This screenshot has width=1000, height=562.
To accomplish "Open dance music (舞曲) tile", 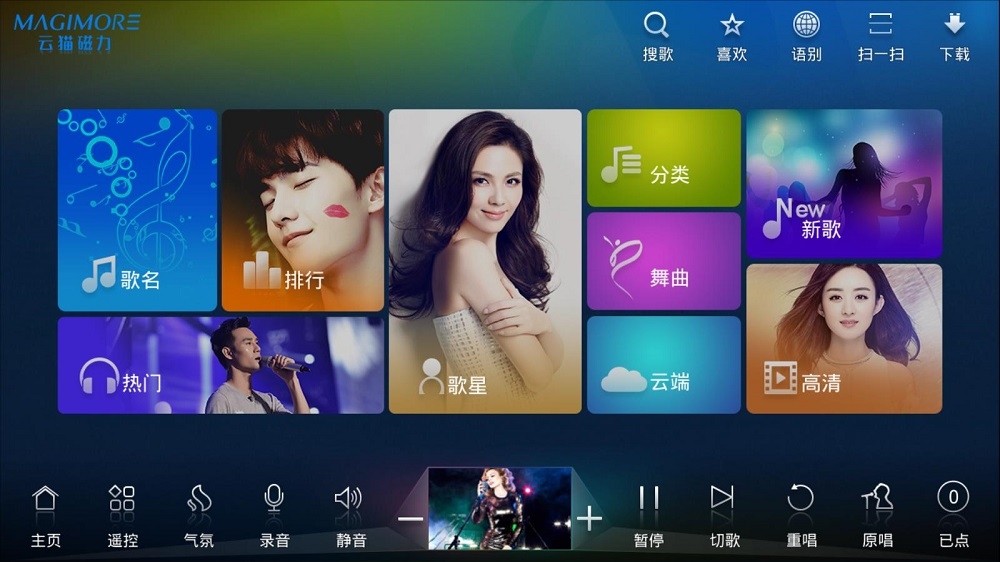I will pyautogui.click(x=664, y=261).
